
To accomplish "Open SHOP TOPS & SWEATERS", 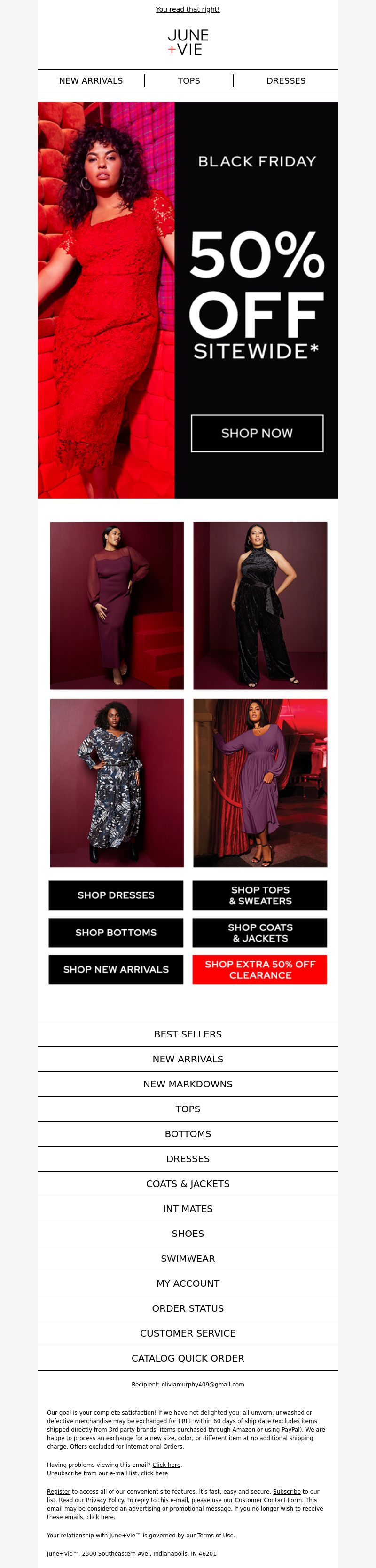I will tap(260, 895).
